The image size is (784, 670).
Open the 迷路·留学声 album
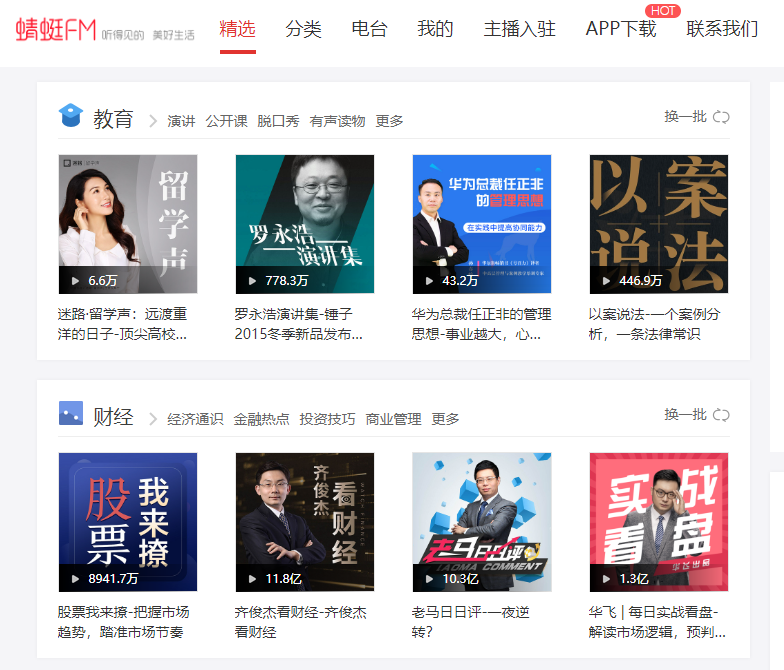click(128, 224)
